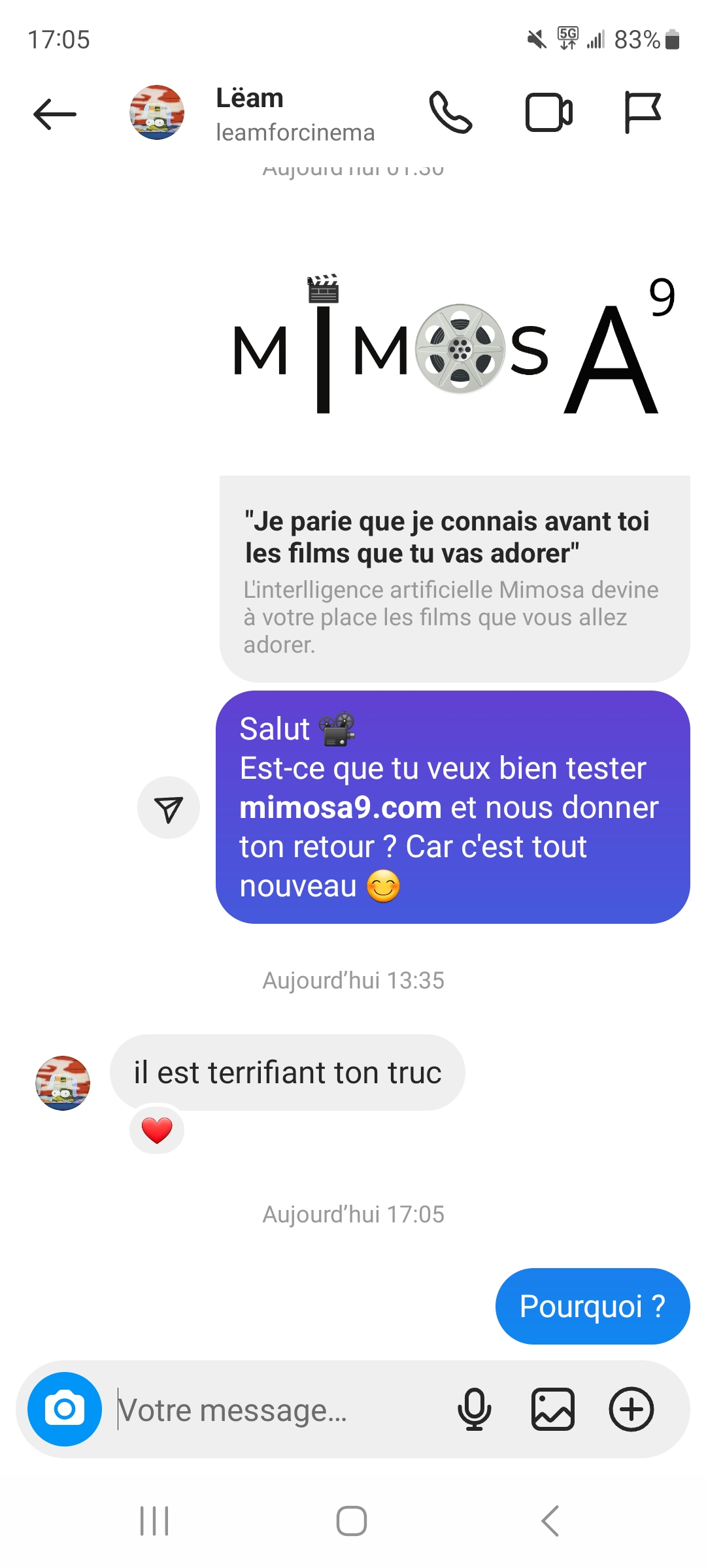Record a voice message with the microphone

click(474, 1409)
